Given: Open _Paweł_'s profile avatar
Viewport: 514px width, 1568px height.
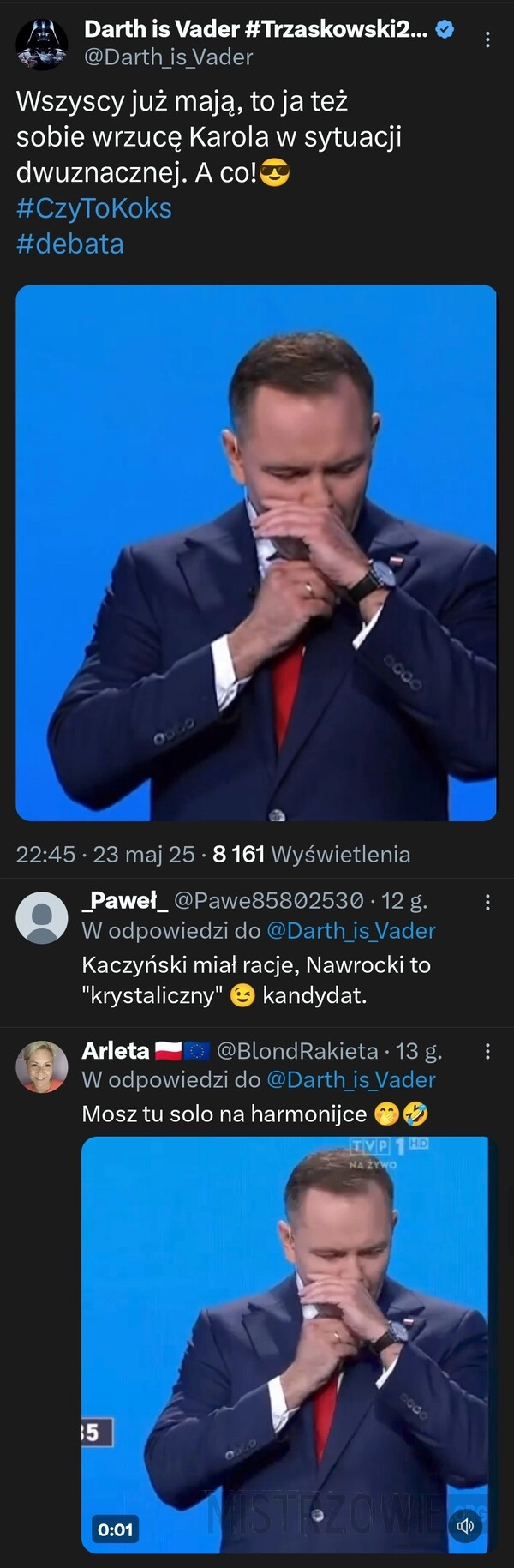Looking at the screenshot, I should 42,917.
